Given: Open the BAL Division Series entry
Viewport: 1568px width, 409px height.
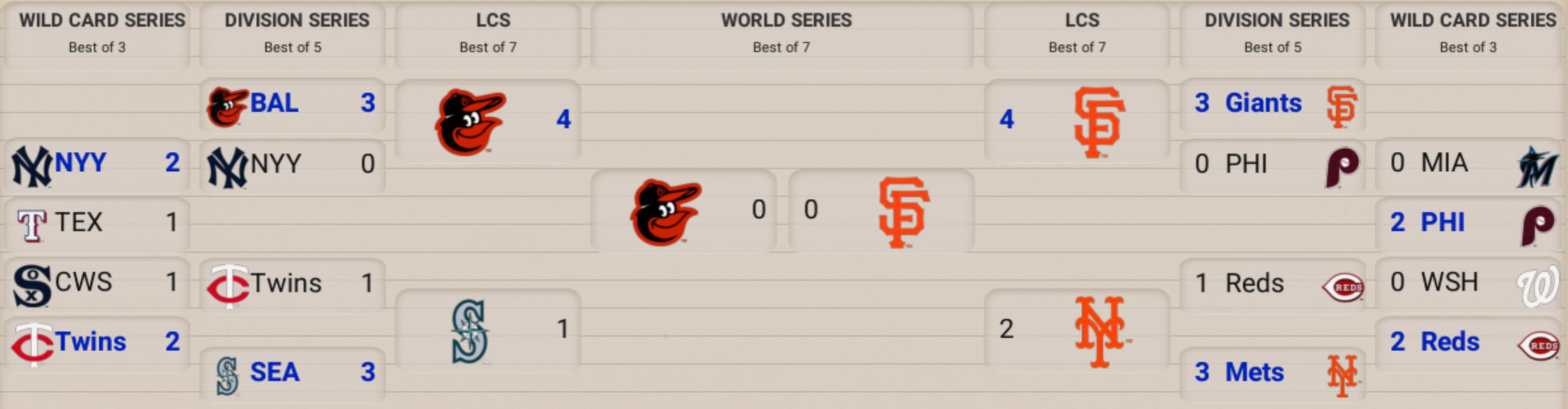Looking at the screenshot, I should pyautogui.click(x=292, y=104).
